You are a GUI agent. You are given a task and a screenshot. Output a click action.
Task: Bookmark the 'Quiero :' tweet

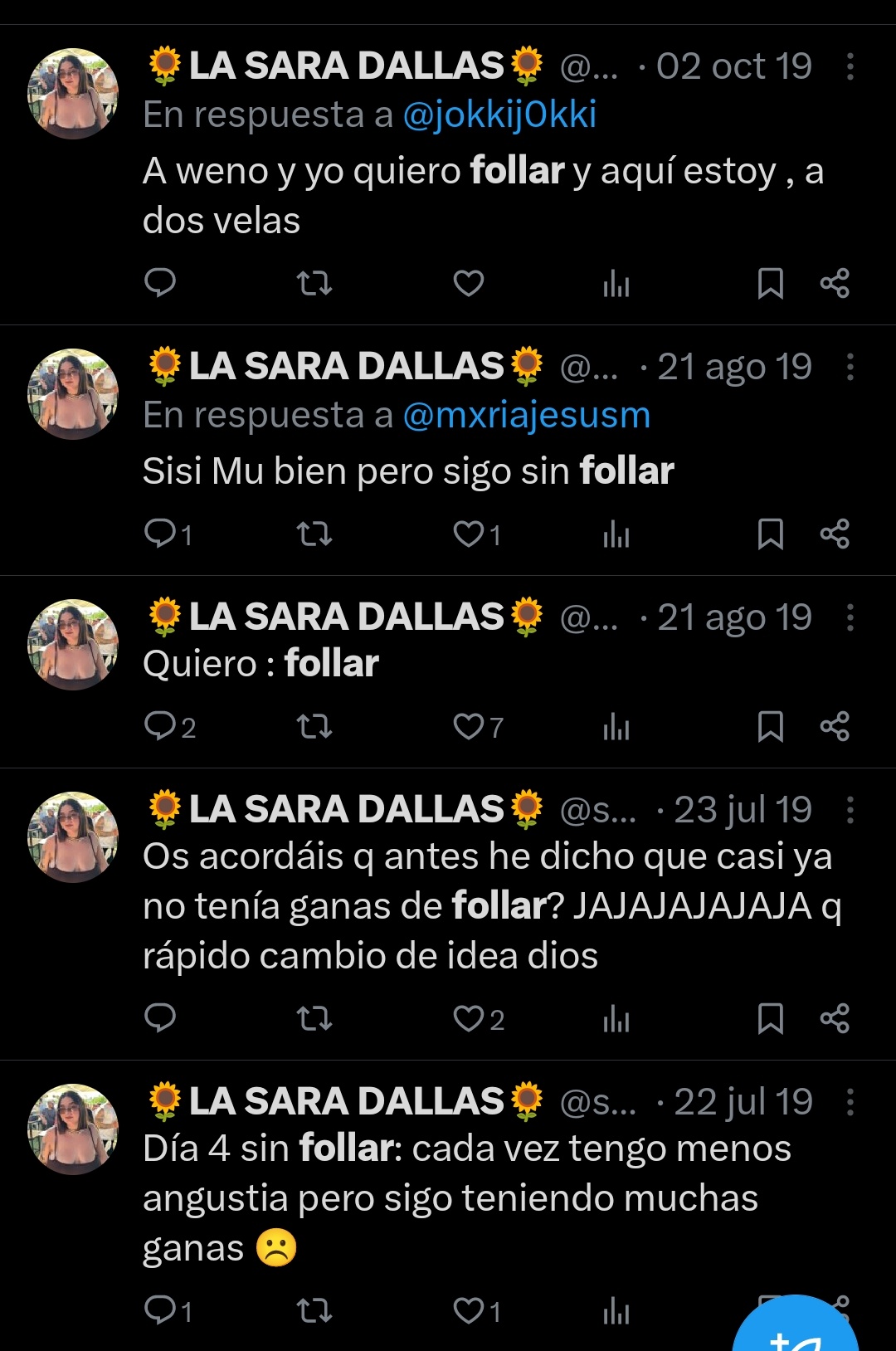tap(770, 727)
